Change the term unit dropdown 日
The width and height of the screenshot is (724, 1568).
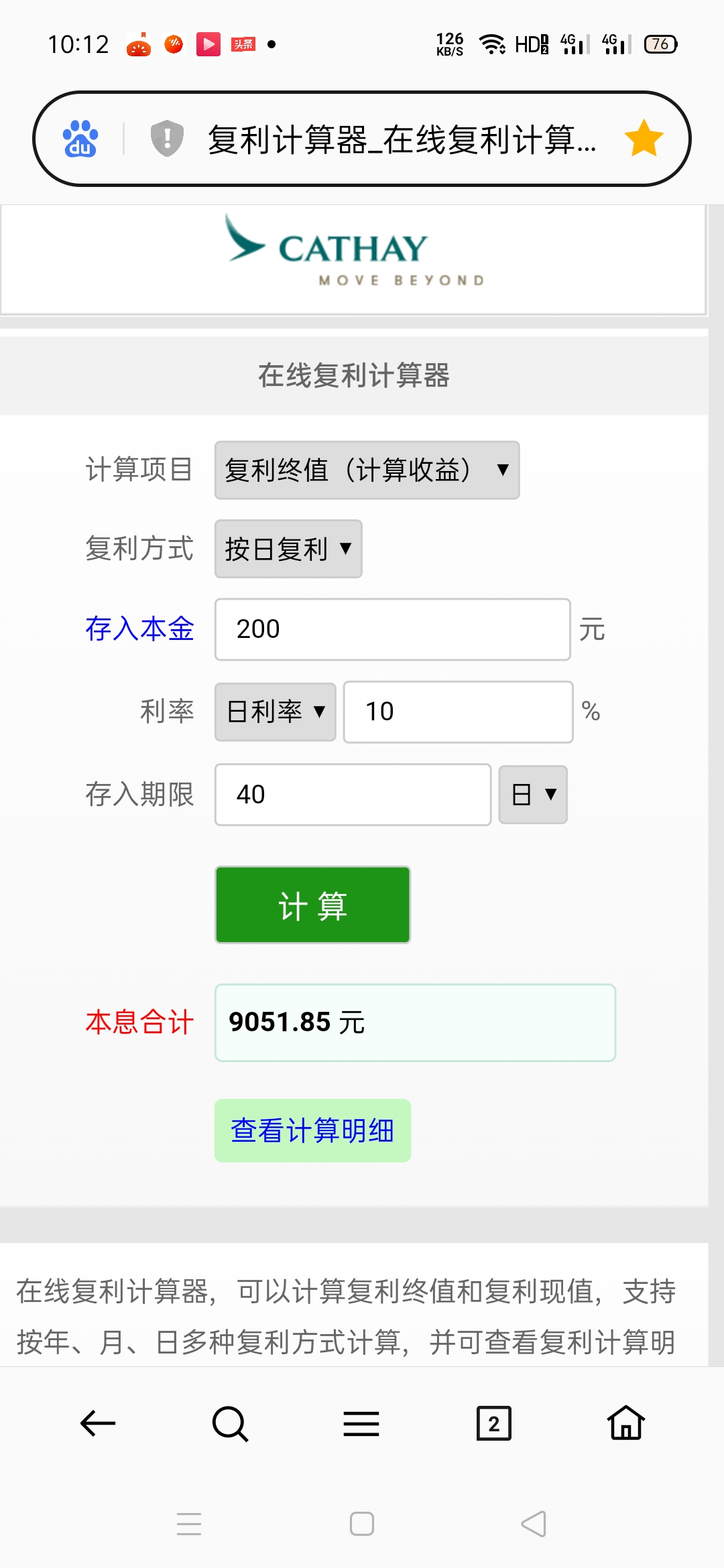coord(533,795)
